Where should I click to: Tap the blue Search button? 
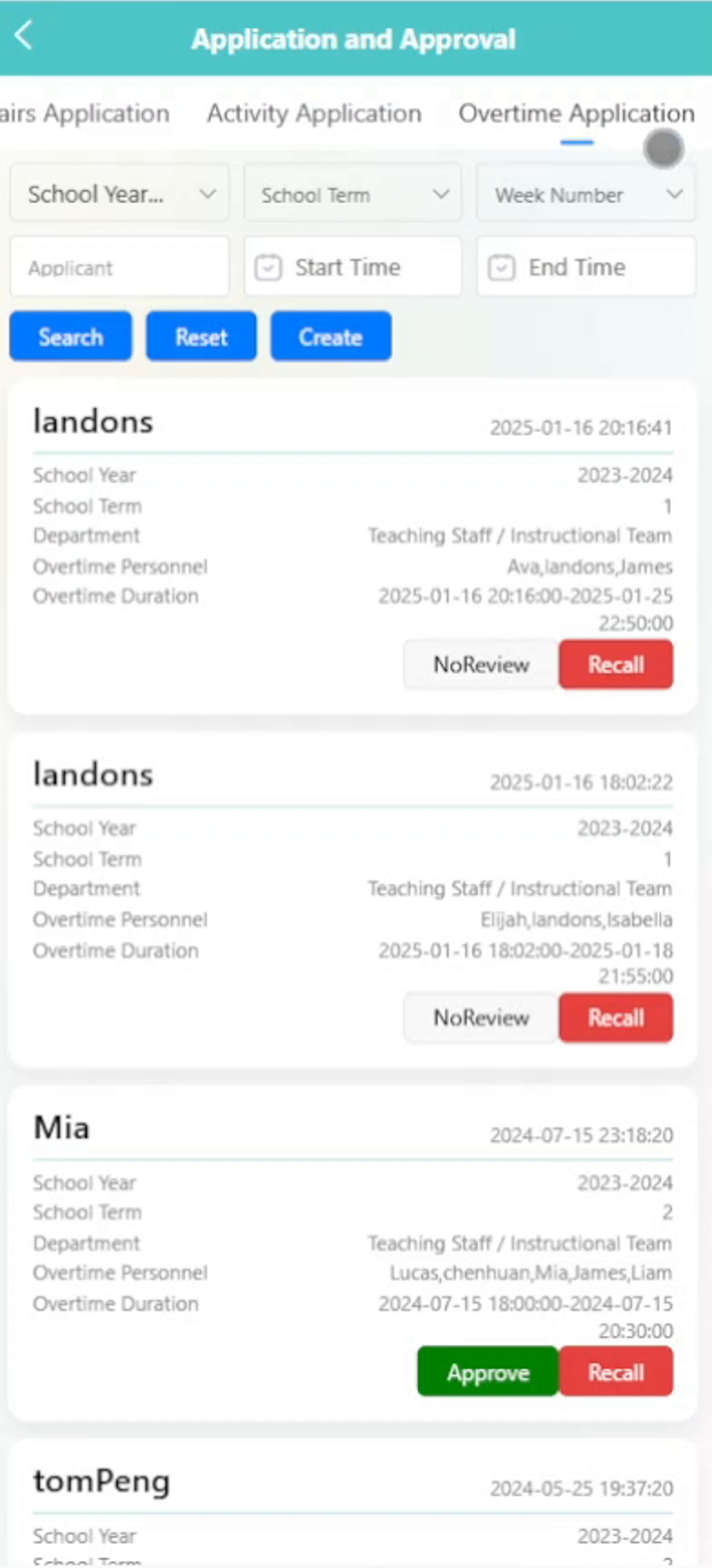pos(71,337)
